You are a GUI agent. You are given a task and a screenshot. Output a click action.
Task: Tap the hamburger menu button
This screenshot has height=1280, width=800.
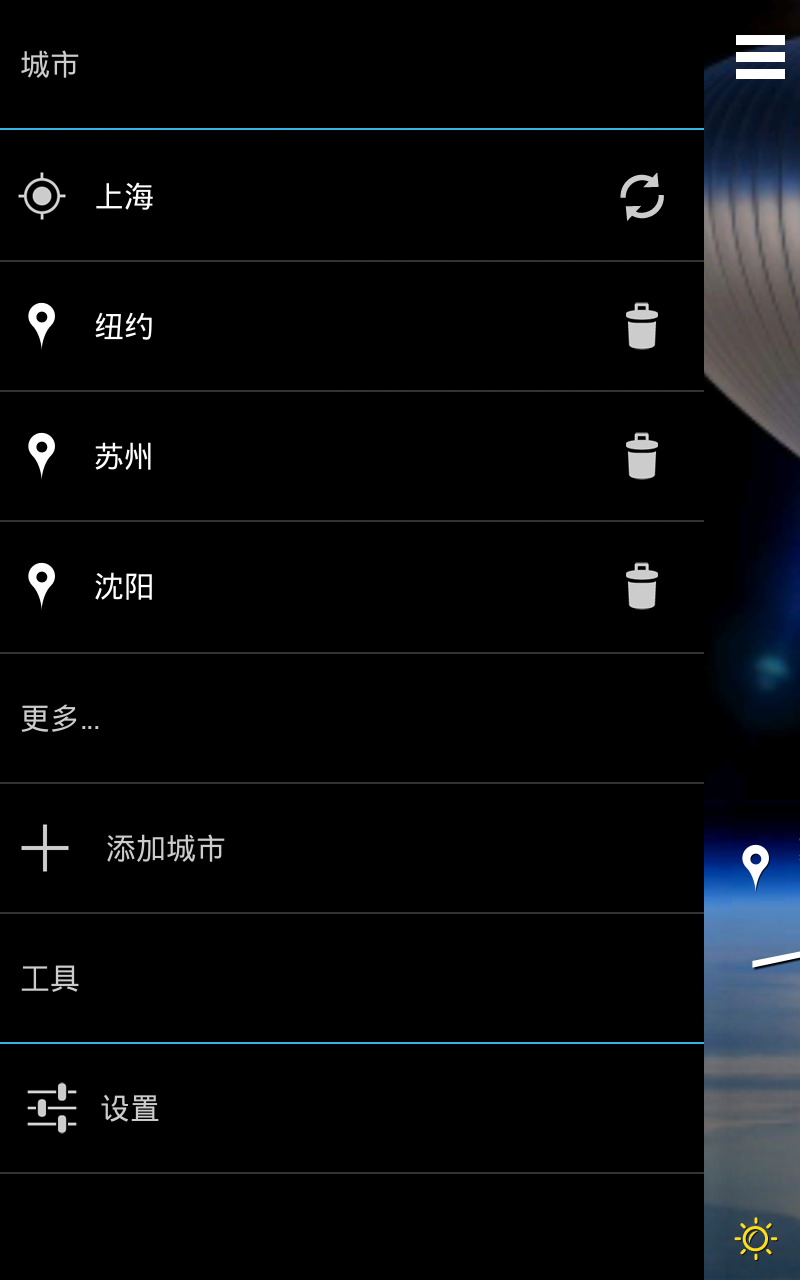(x=760, y=57)
